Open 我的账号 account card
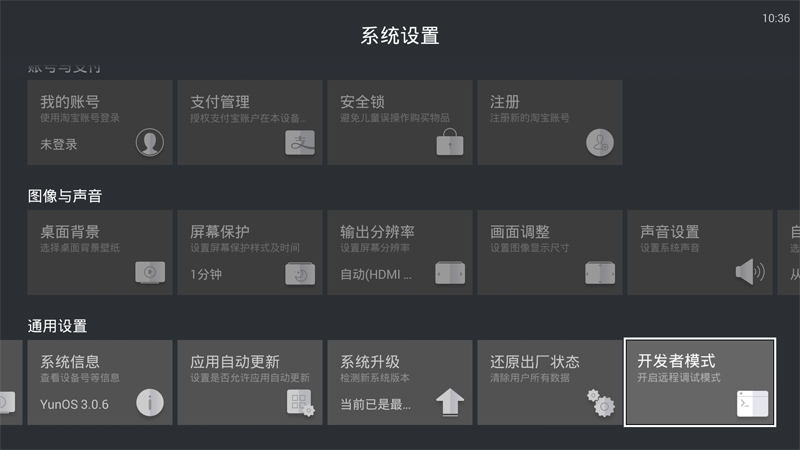Screen dimensions: 800x450 [x=100, y=123]
